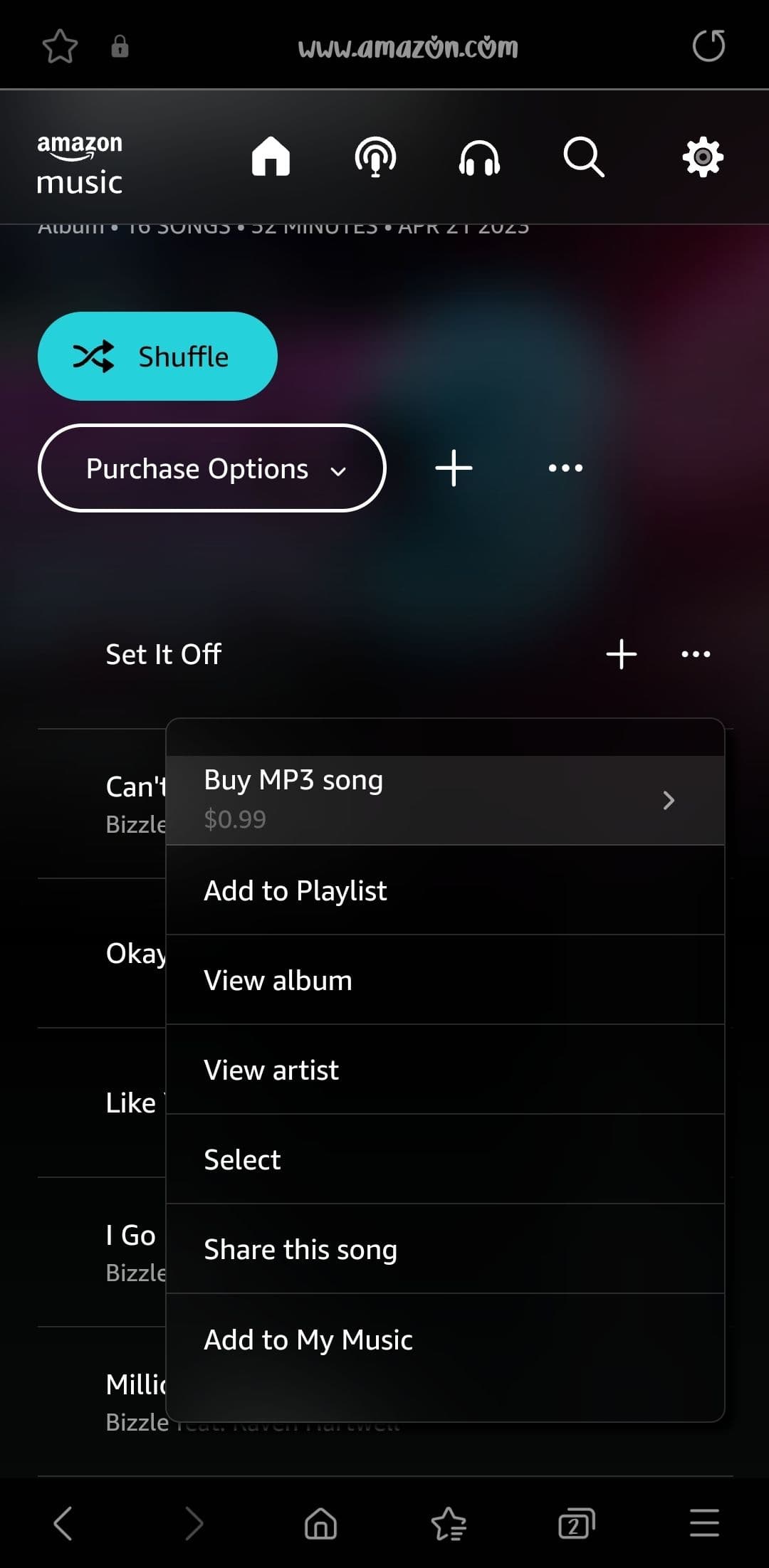Open the ellipsis menu next to Set It Off

tap(695, 653)
